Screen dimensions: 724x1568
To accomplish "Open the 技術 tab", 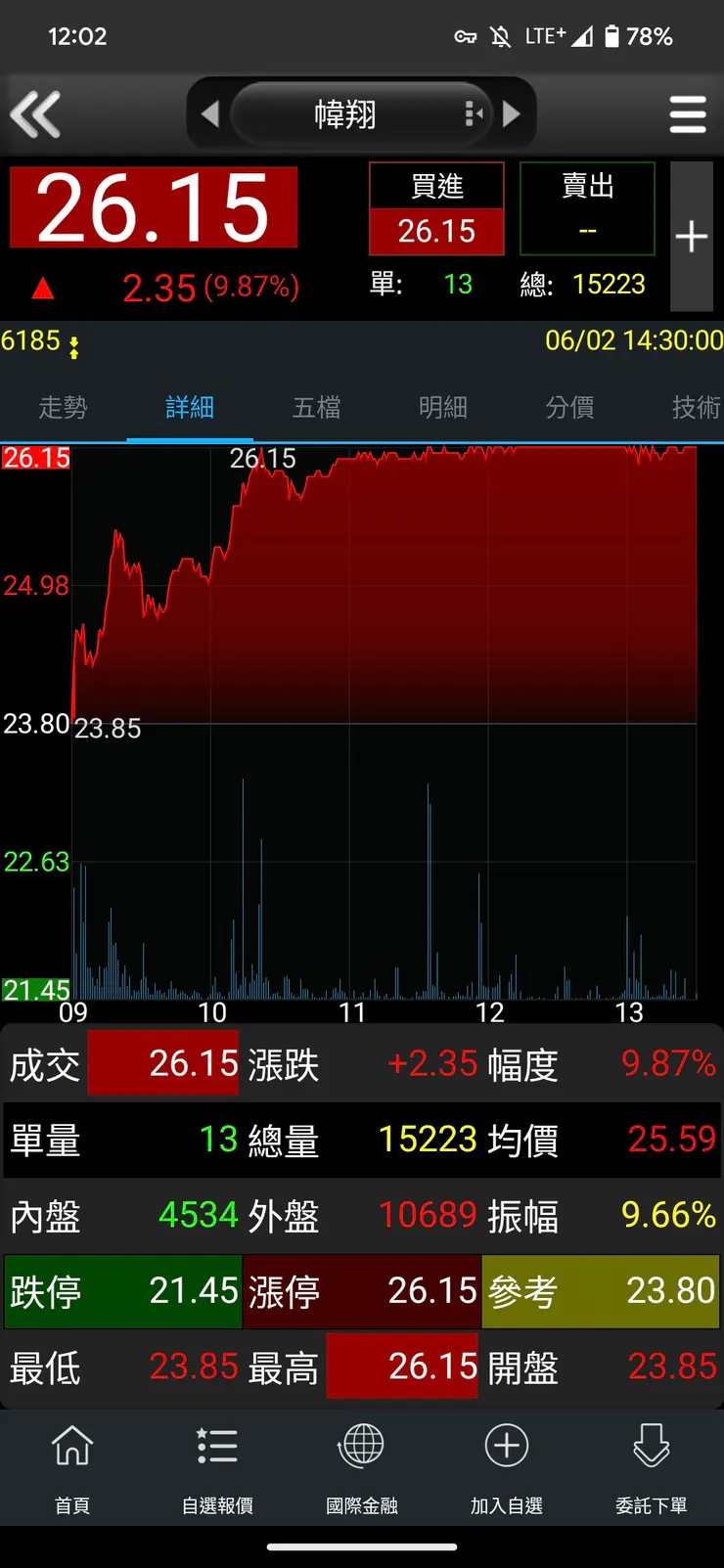I will tap(695, 407).
